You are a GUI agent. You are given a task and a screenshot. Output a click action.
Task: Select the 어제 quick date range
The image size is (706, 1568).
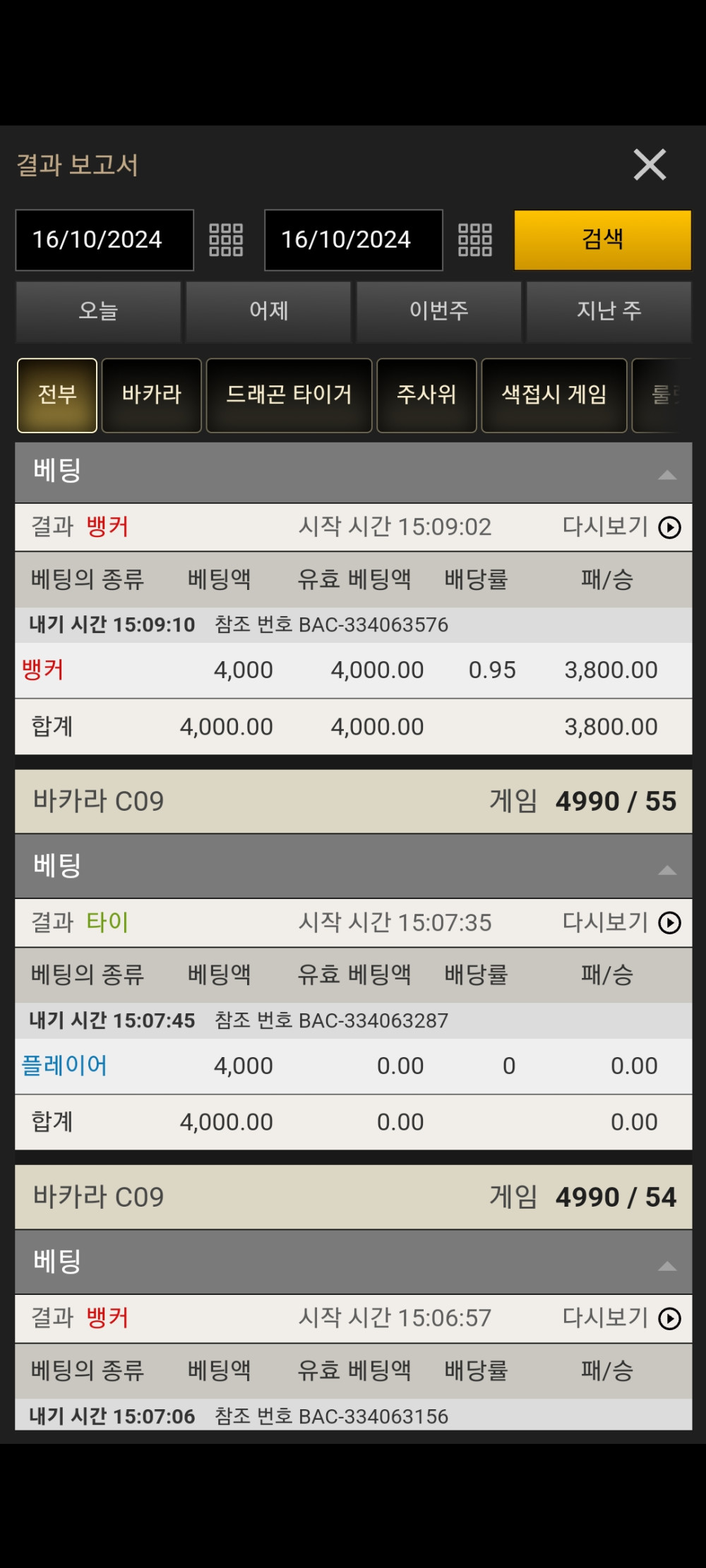pos(268,311)
